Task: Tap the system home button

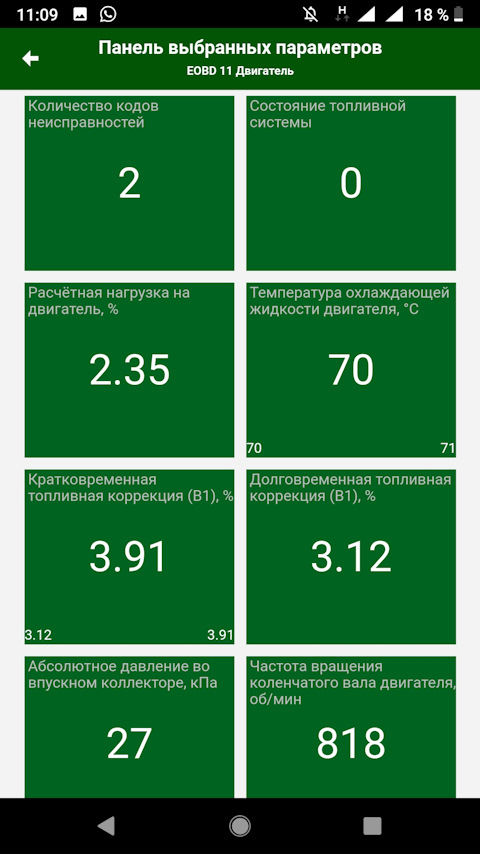Action: point(240,826)
